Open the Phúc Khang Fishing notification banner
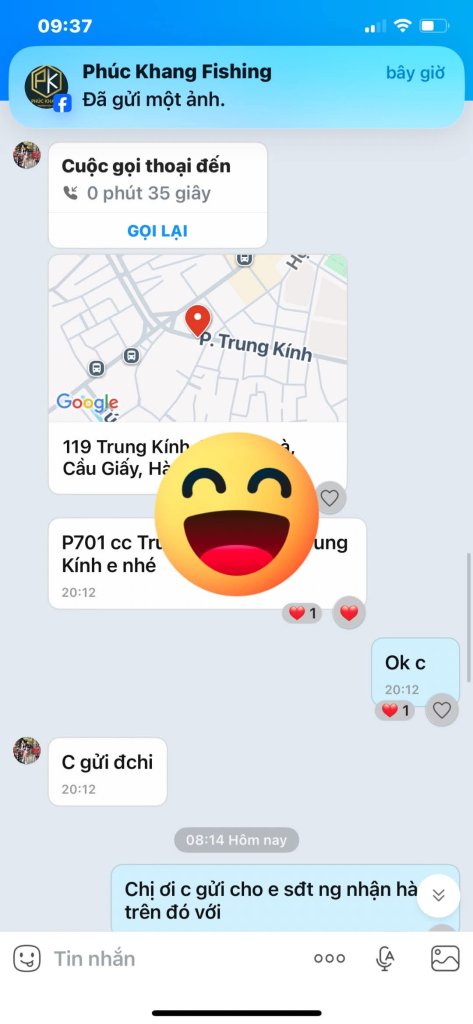Viewport: 473px width, 1024px height. pos(236,87)
